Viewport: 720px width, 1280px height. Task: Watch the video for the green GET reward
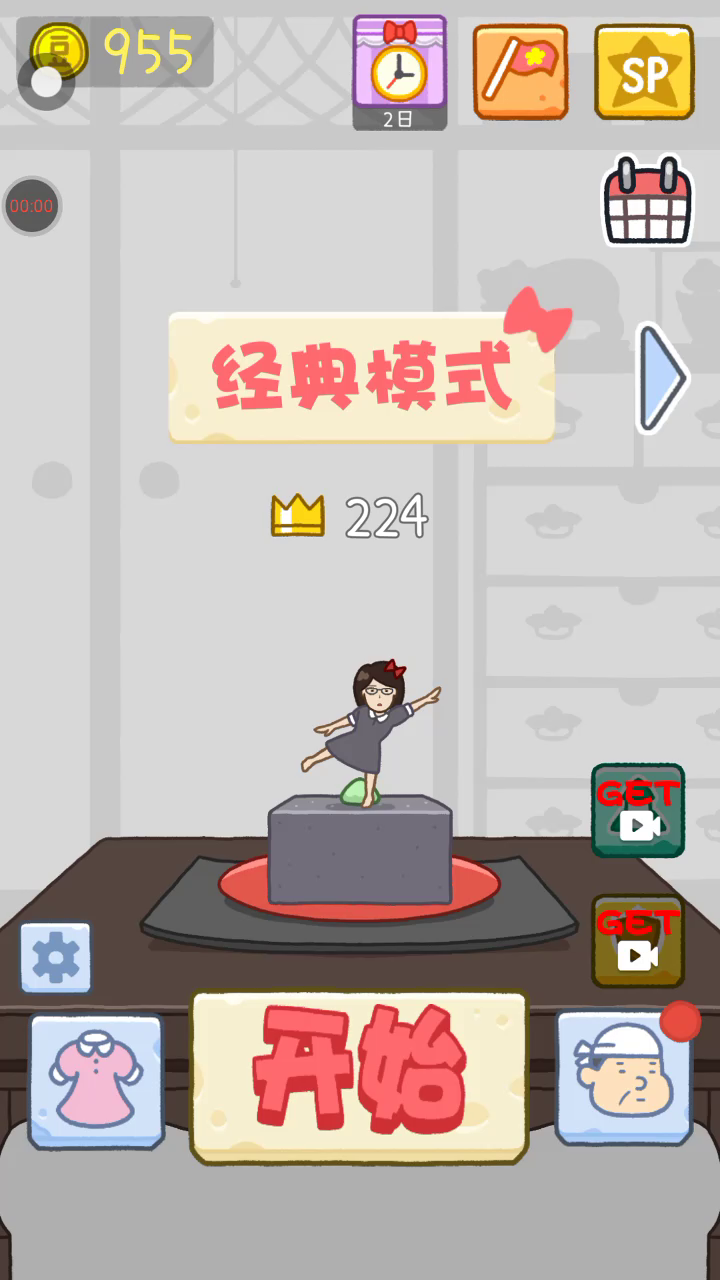tap(638, 810)
